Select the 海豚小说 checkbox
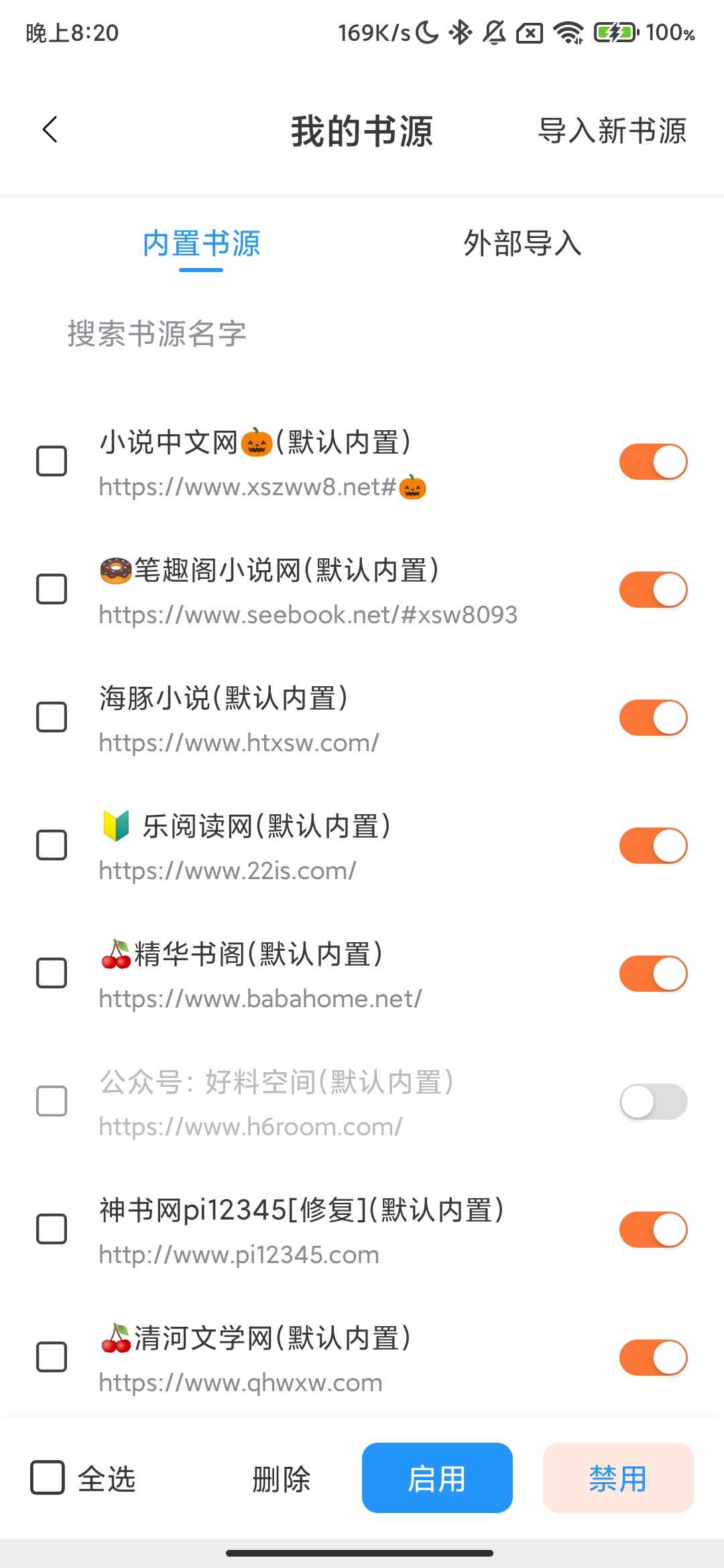Screen dimensions: 724x1568 [x=52, y=717]
